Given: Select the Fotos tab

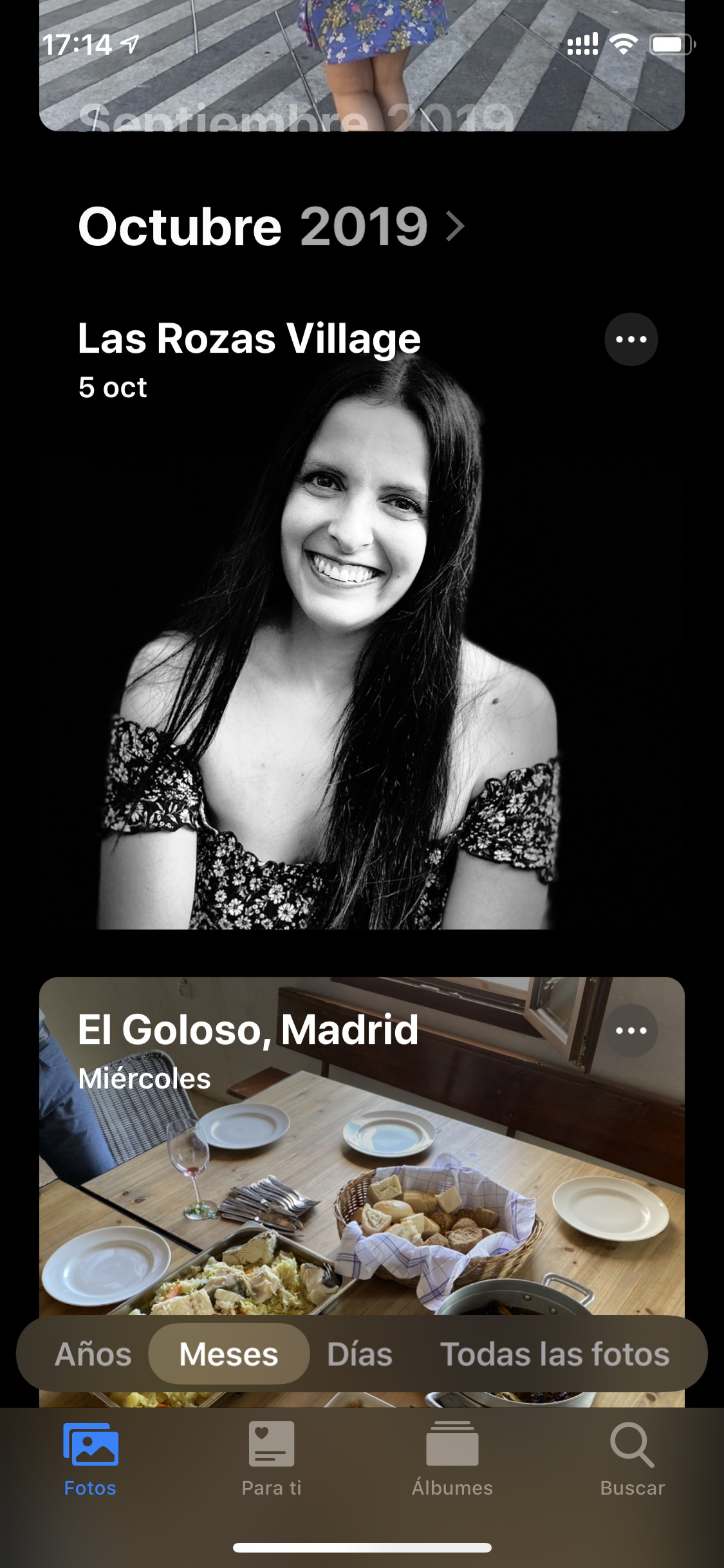Looking at the screenshot, I should point(91,1460).
